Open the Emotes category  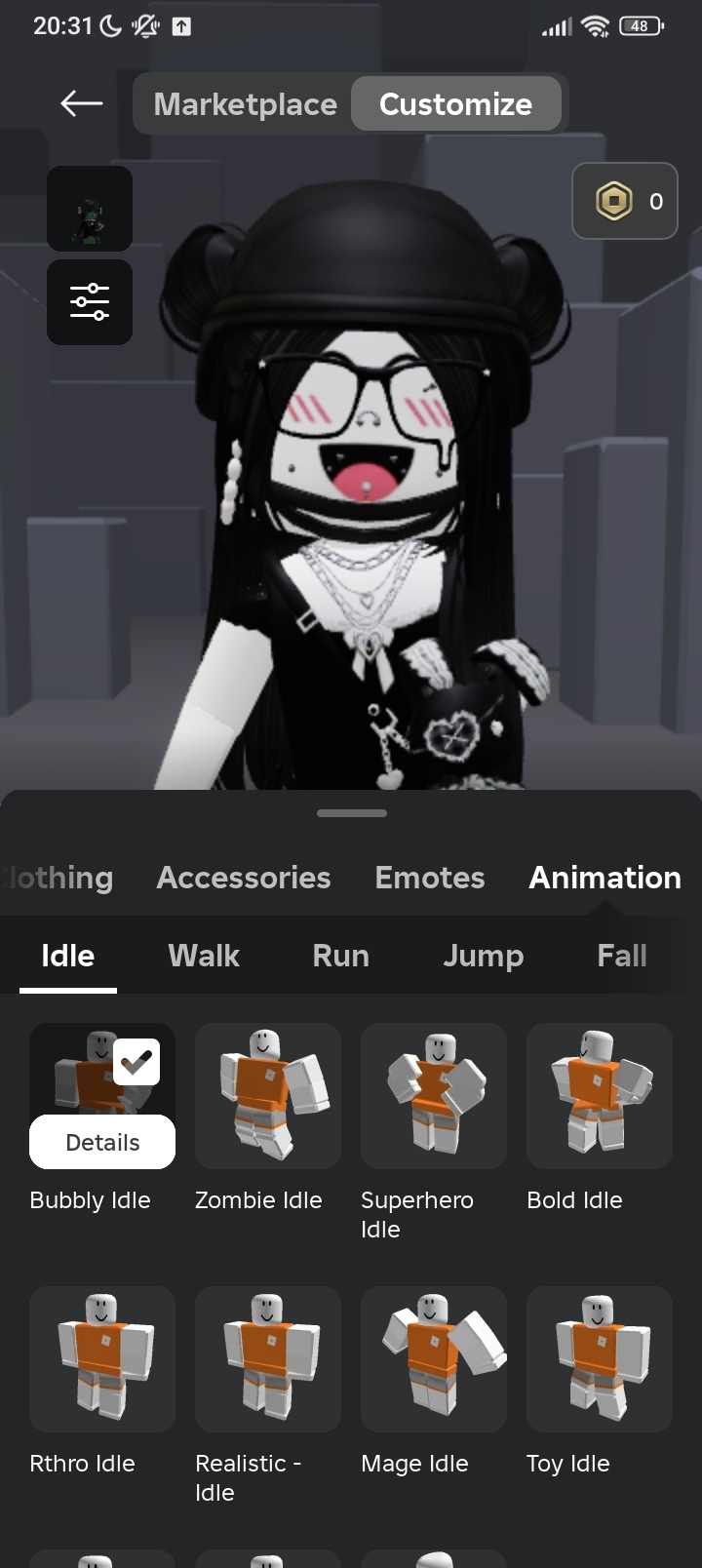point(430,878)
